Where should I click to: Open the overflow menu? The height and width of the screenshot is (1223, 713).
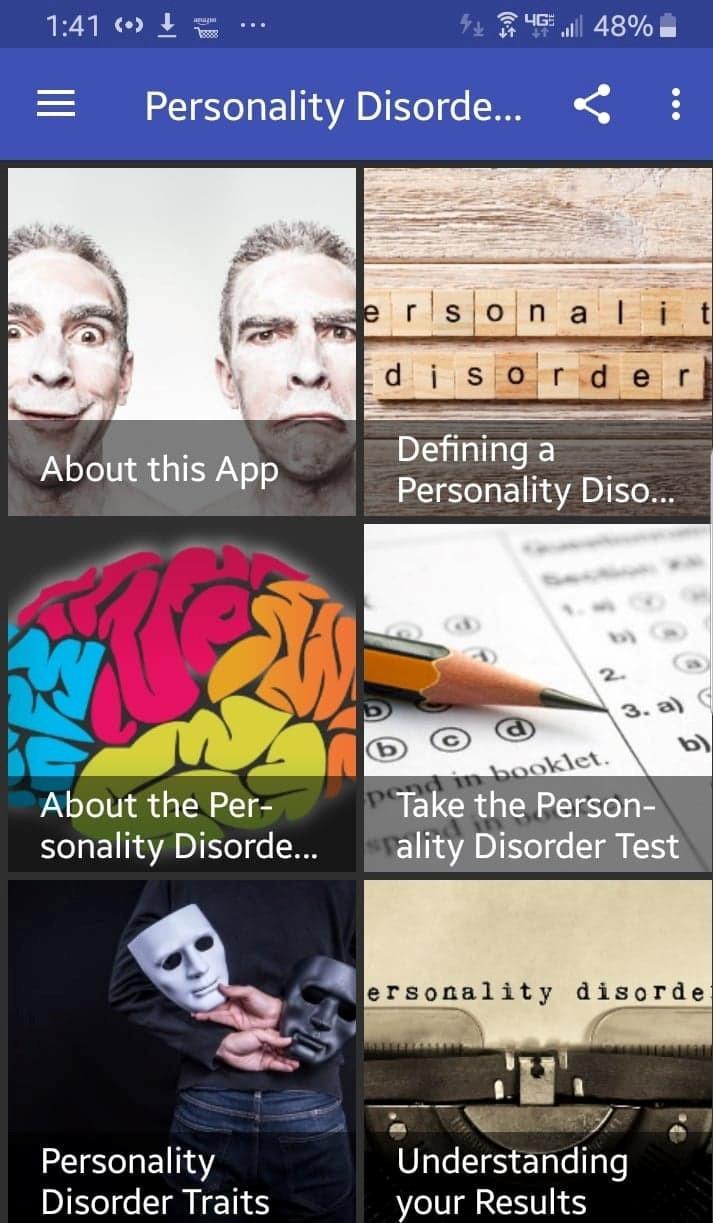[x=676, y=105]
